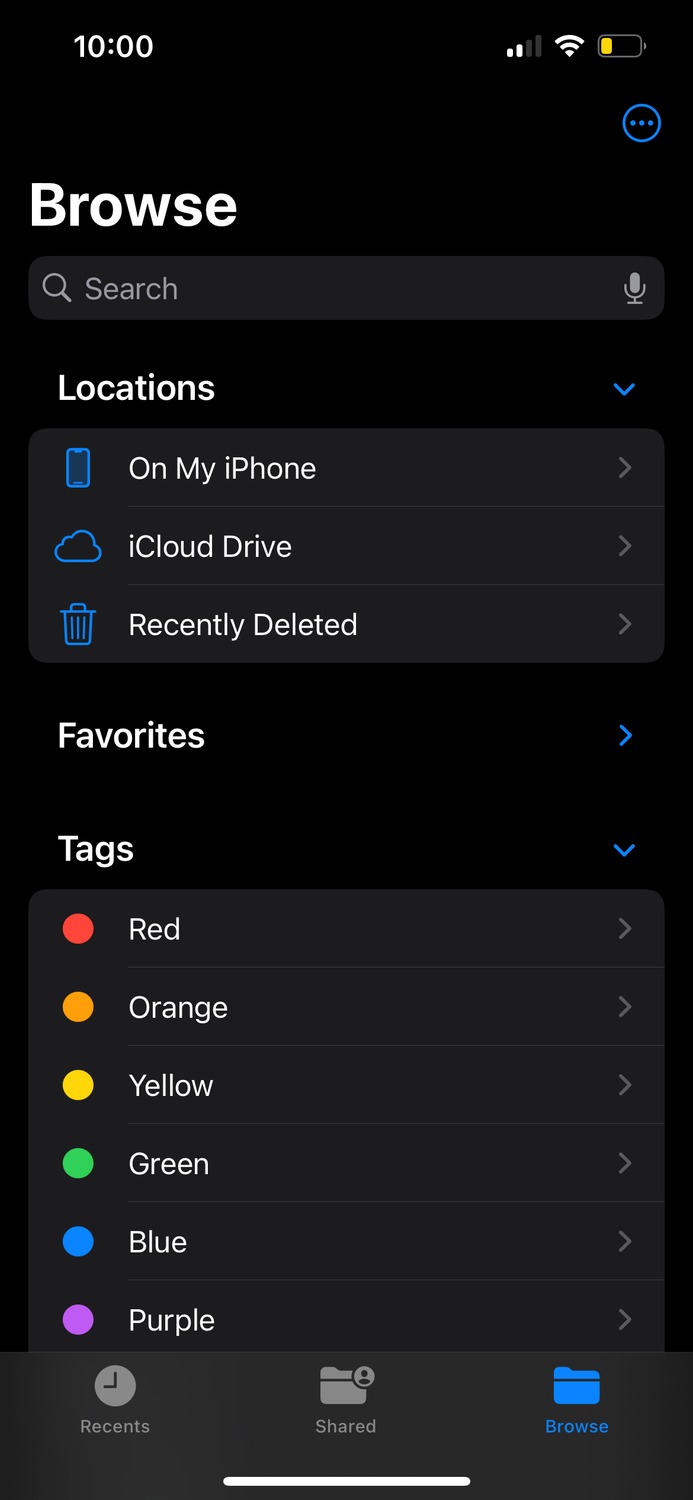Open the Blue tag
693x1500 pixels.
pos(346,1241)
